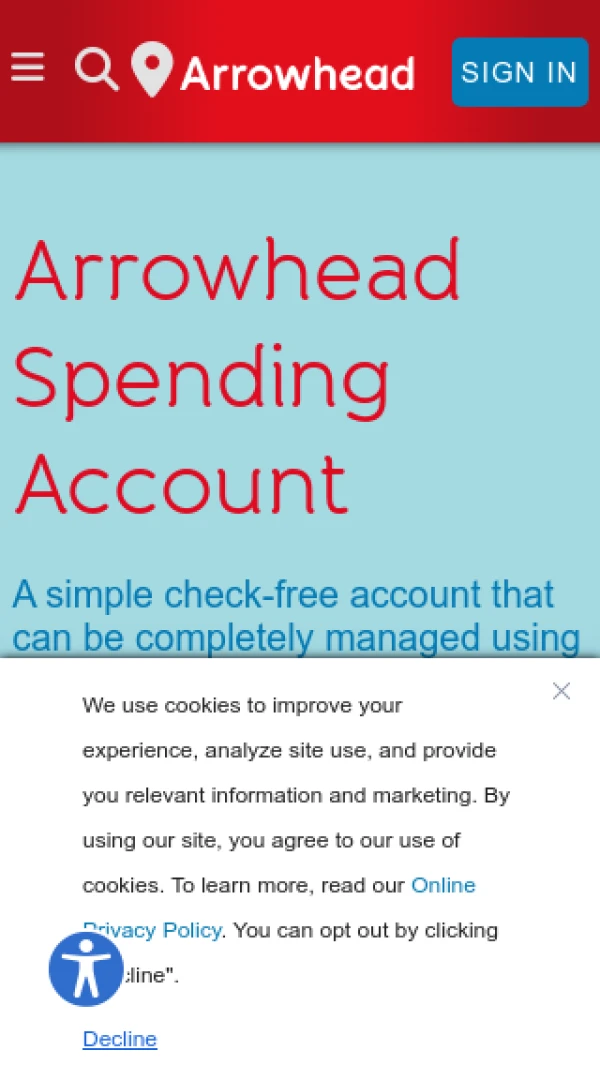Open the hamburger menu

point(27,68)
